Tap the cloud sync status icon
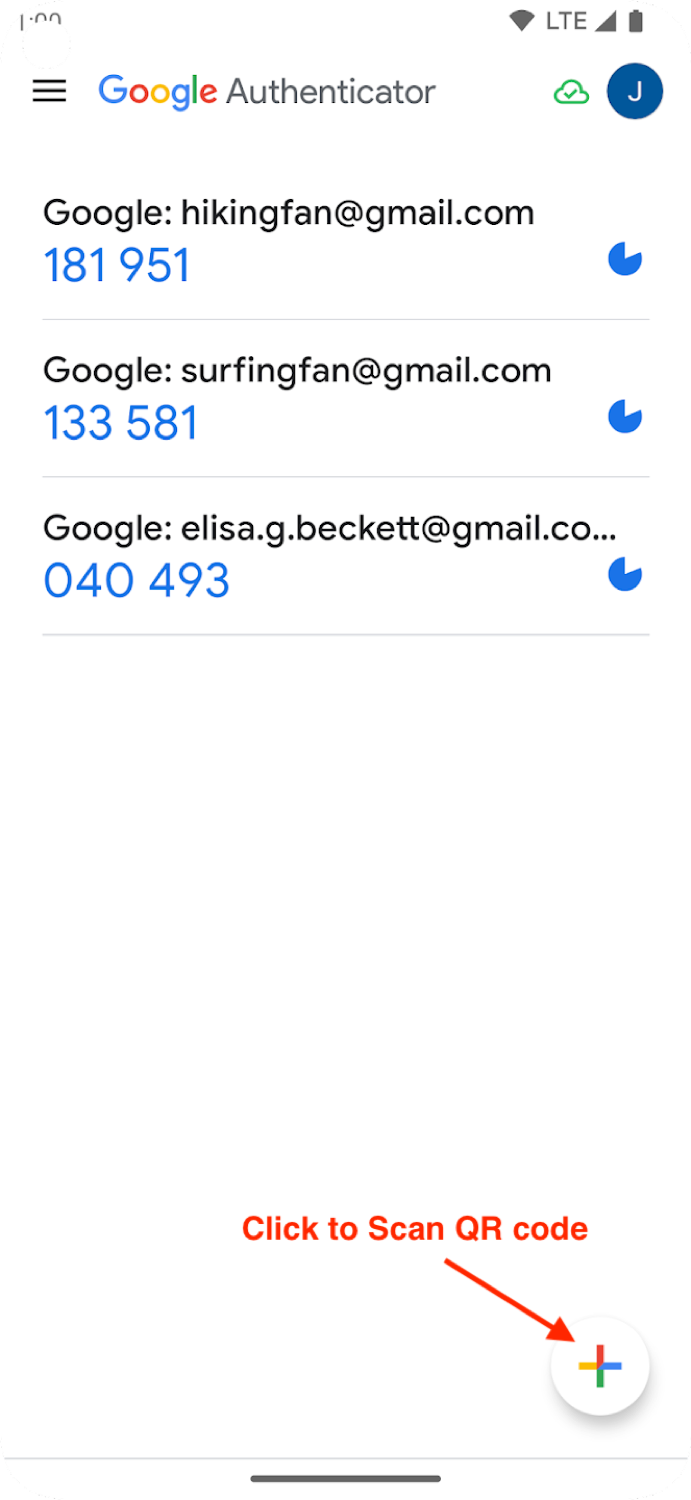The height and width of the screenshot is (1500, 691). [x=571, y=92]
